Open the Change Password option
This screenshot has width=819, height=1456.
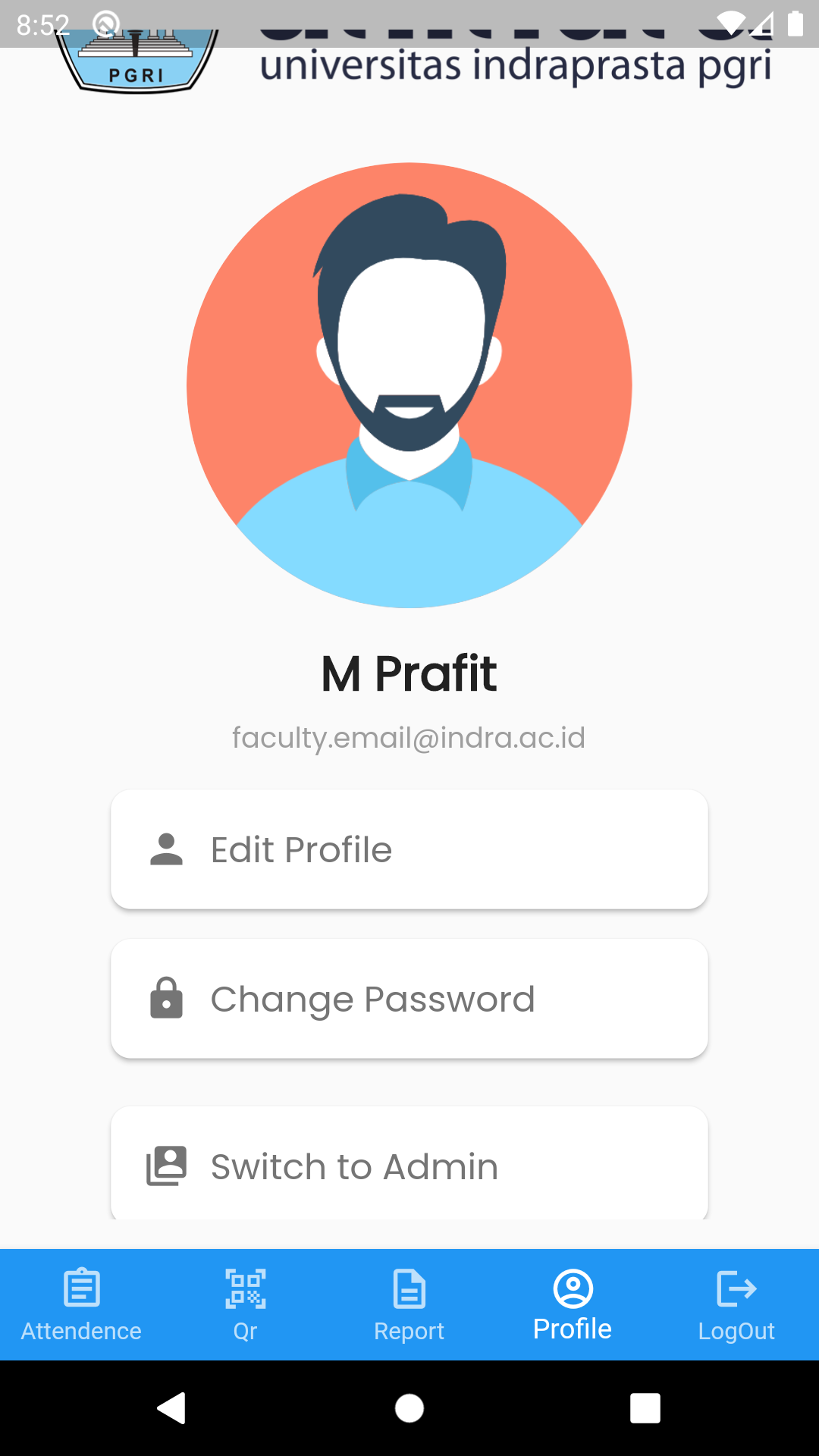(x=409, y=999)
